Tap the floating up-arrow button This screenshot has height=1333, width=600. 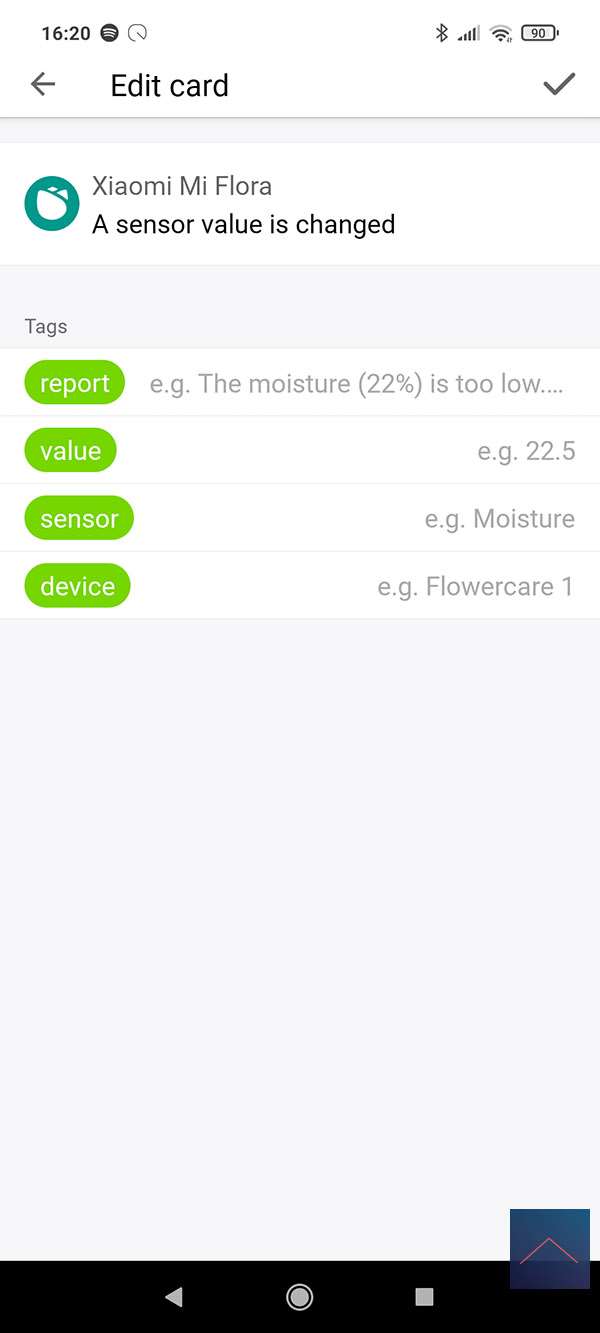(549, 1248)
